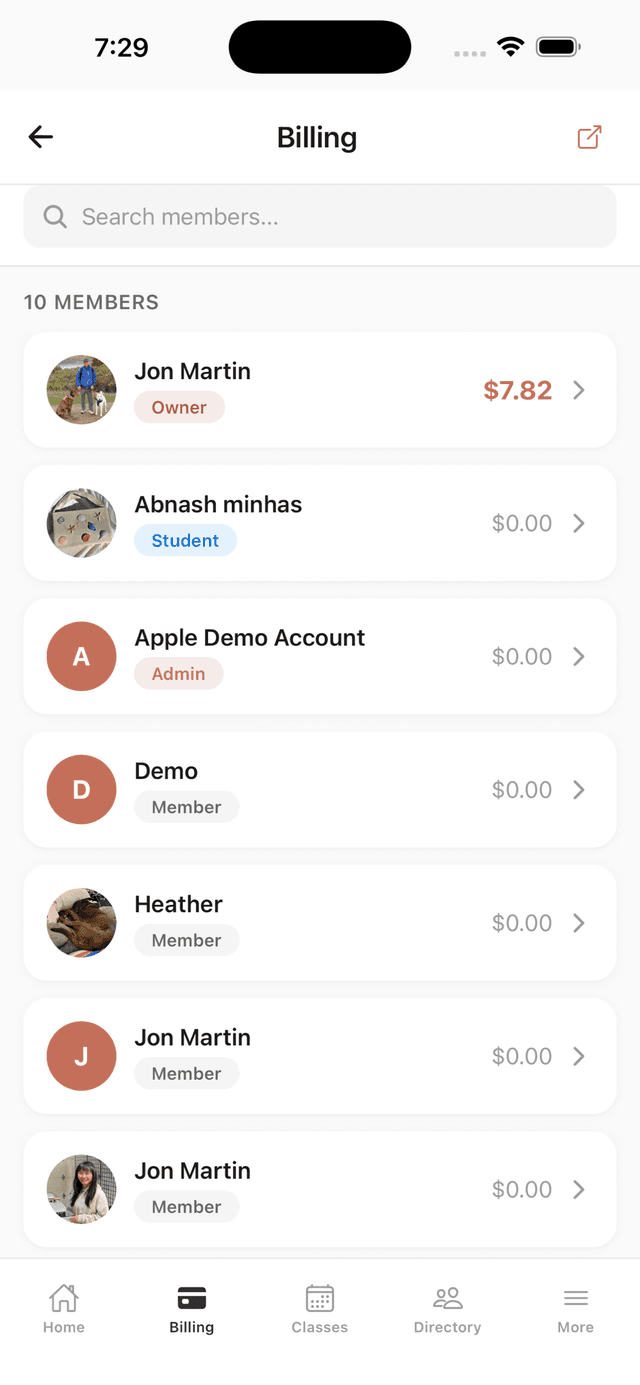Viewport: 640px width, 1385px height.
Task: Open the external link icon beside Billing
Action: 589,137
